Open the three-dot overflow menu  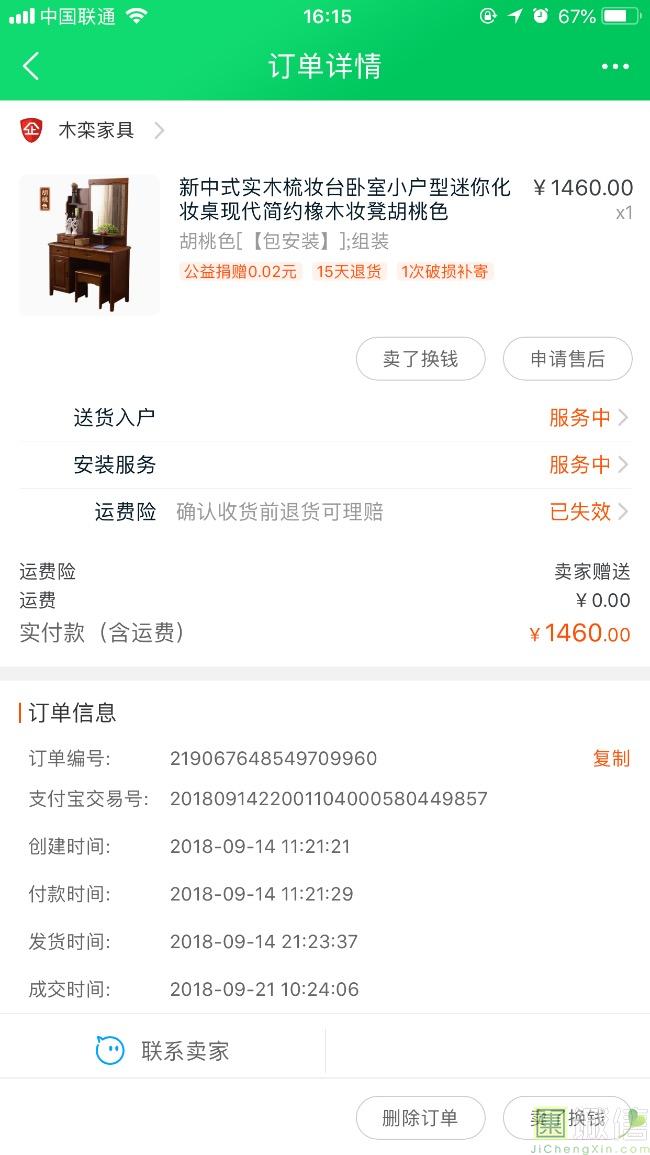coord(615,67)
